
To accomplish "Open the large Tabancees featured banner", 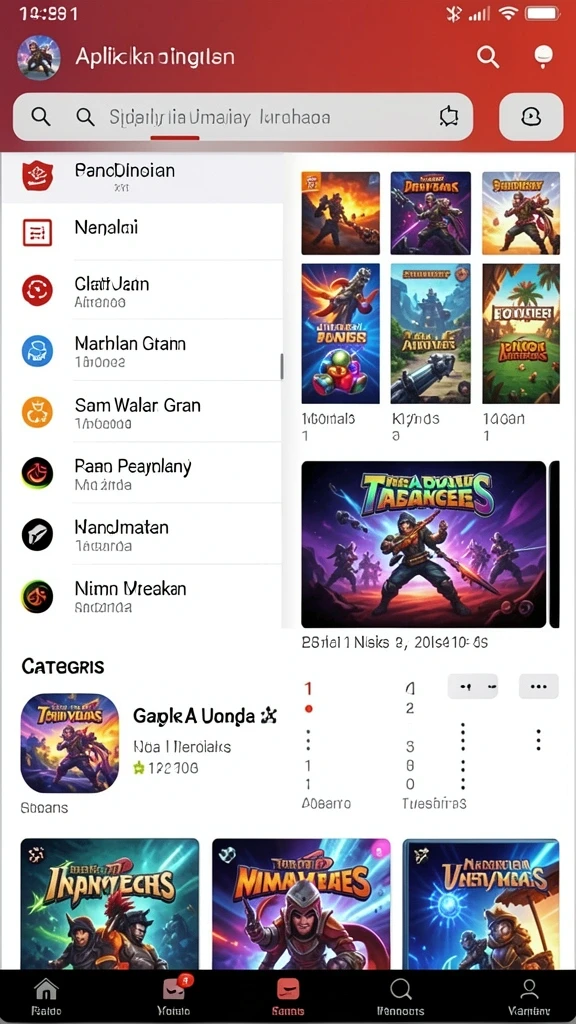I will click(x=423, y=544).
